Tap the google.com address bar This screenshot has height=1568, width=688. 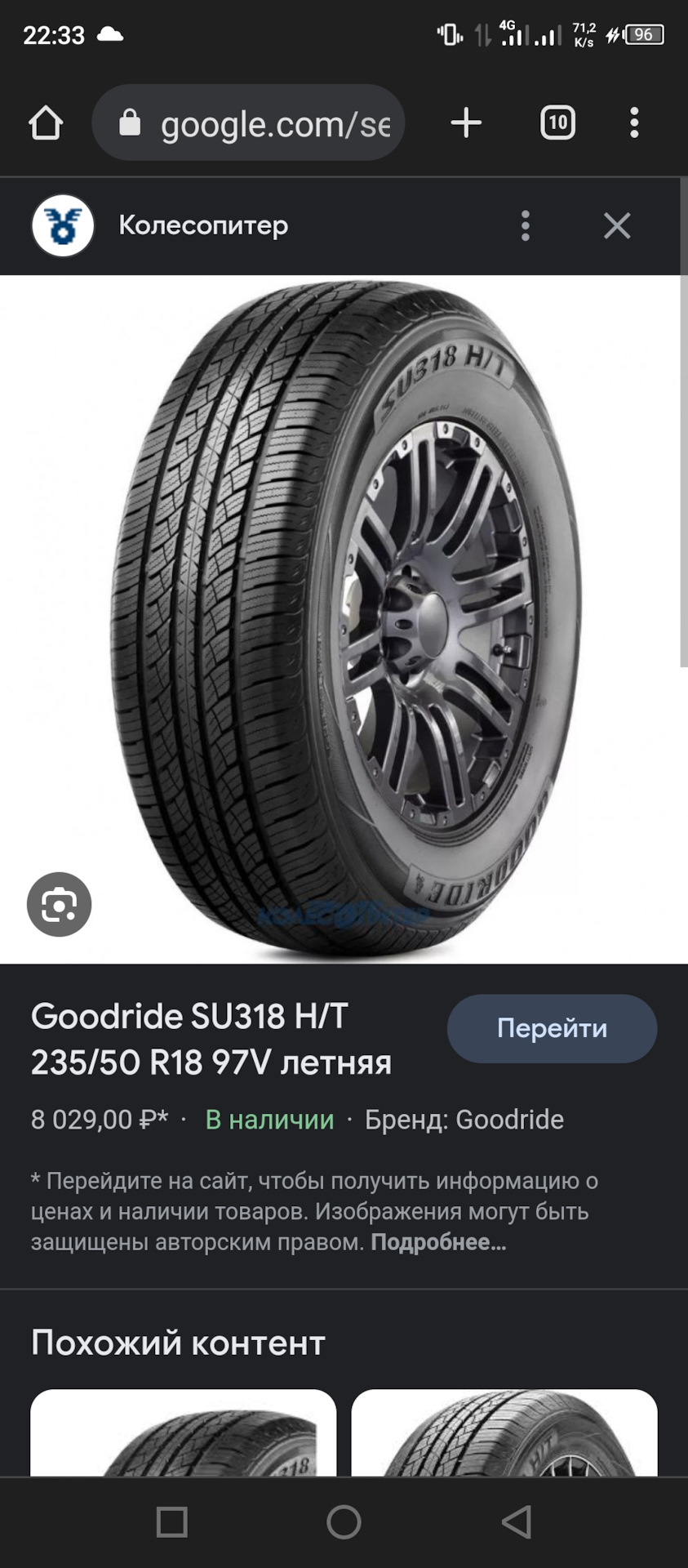pos(248,124)
